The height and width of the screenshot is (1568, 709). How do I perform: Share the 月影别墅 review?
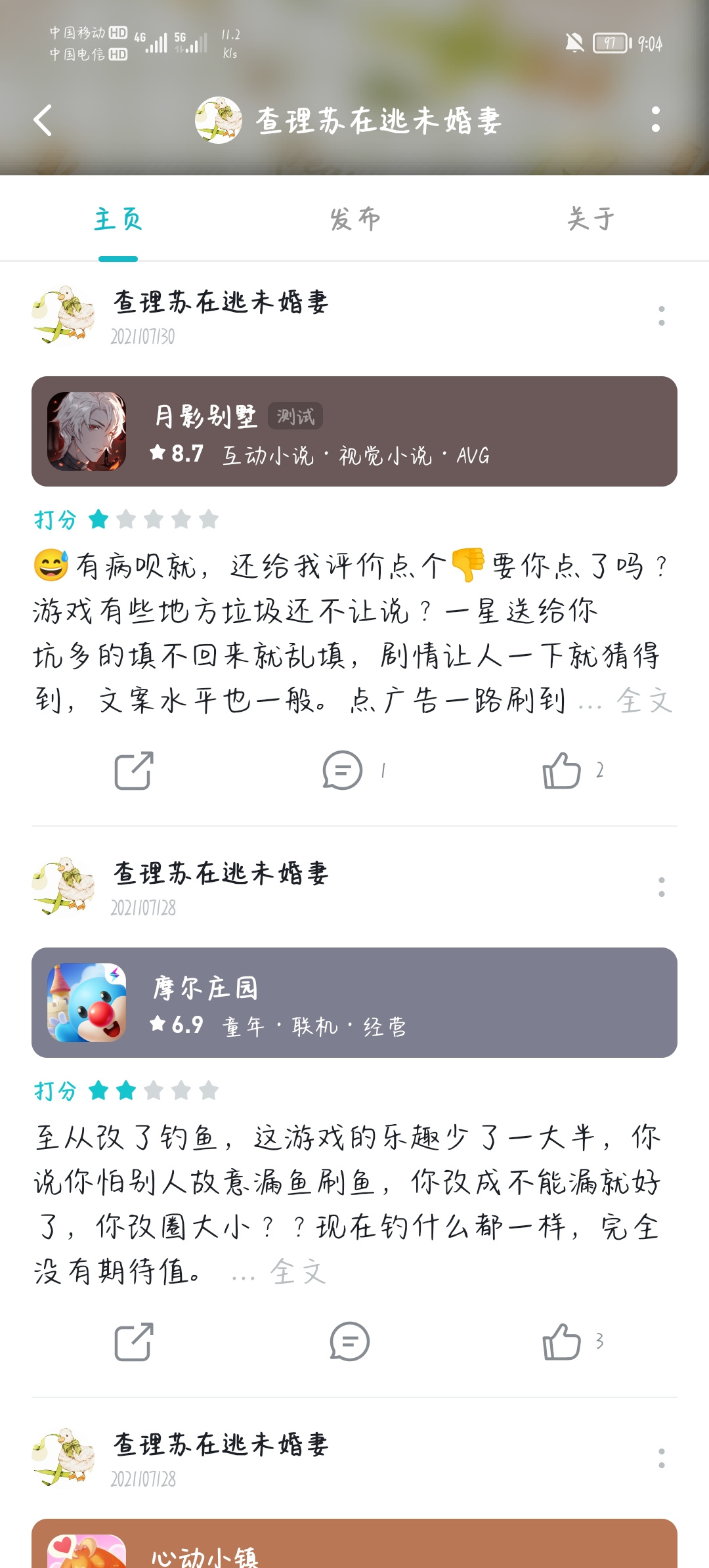tap(134, 770)
